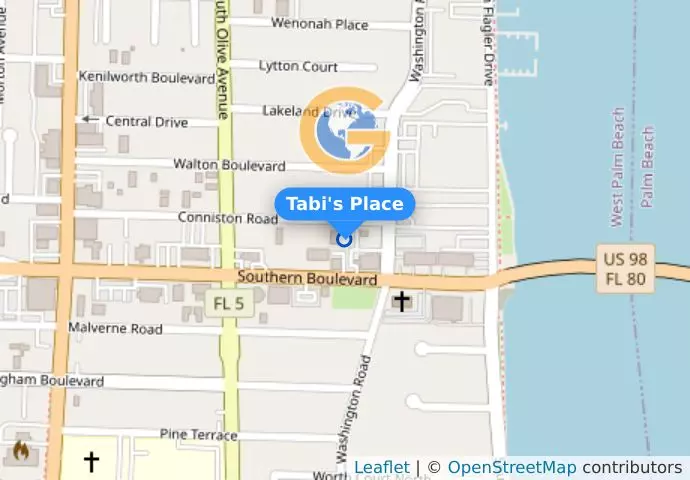Open the Leaflet attribution link
The image size is (690, 480).
[381, 467]
